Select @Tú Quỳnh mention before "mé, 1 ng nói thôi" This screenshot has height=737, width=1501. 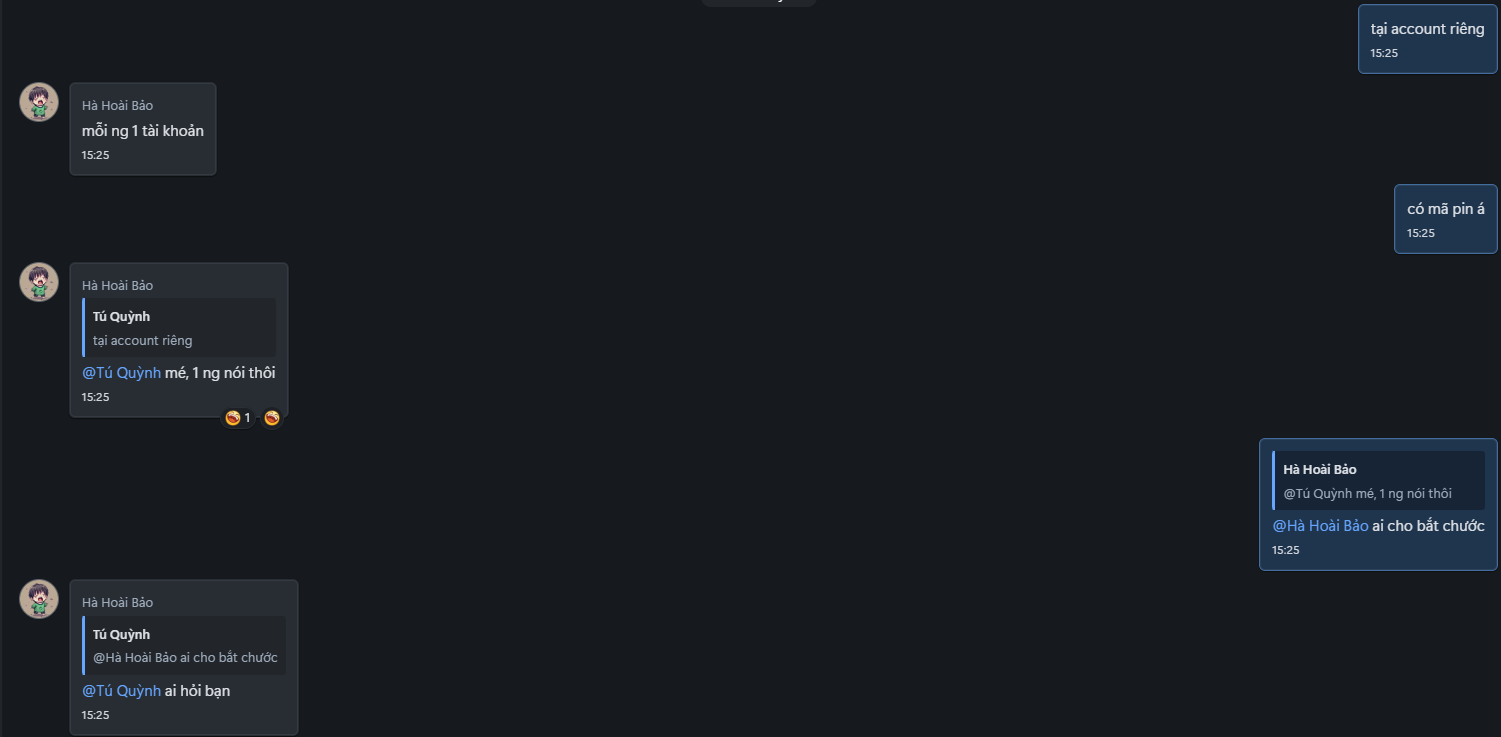(121, 373)
